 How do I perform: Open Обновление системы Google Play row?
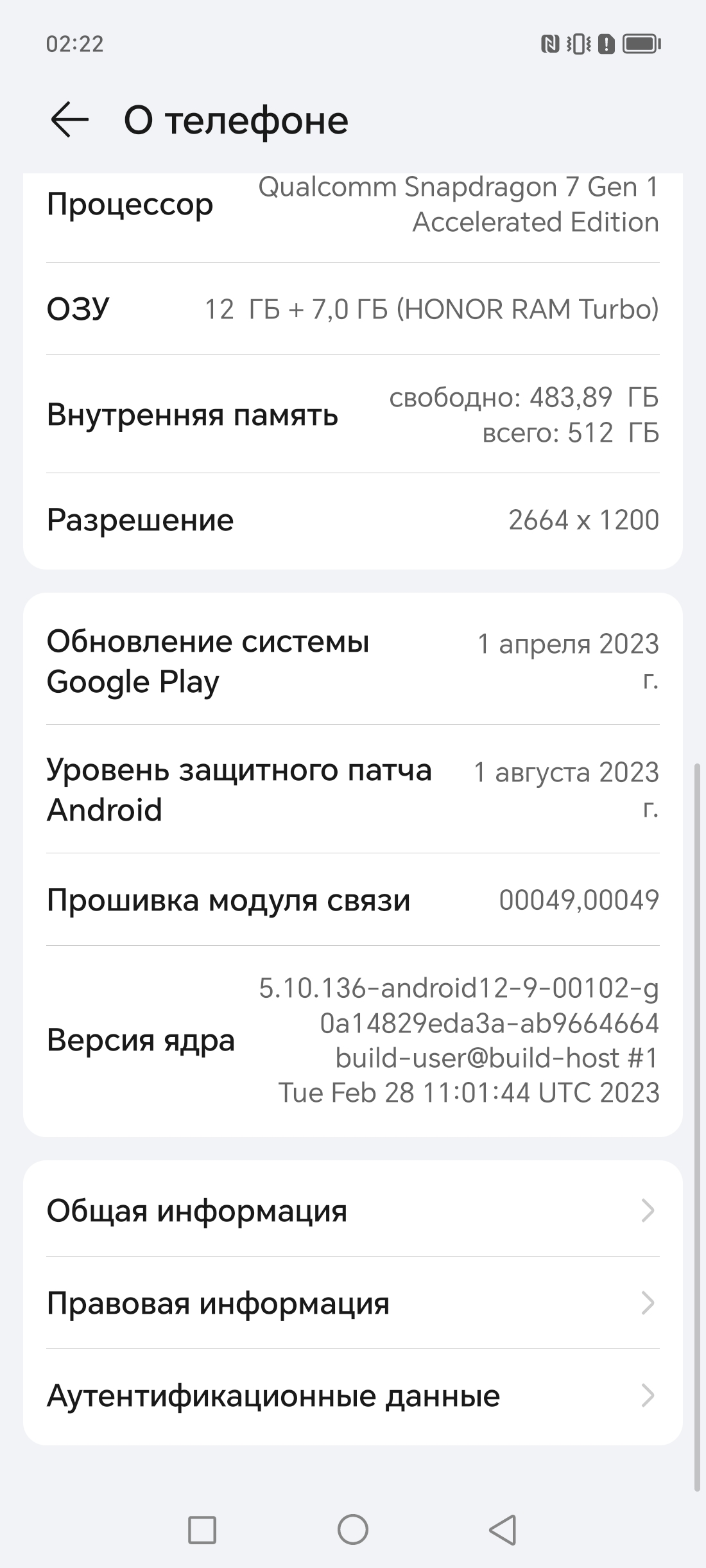tap(352, 661)
